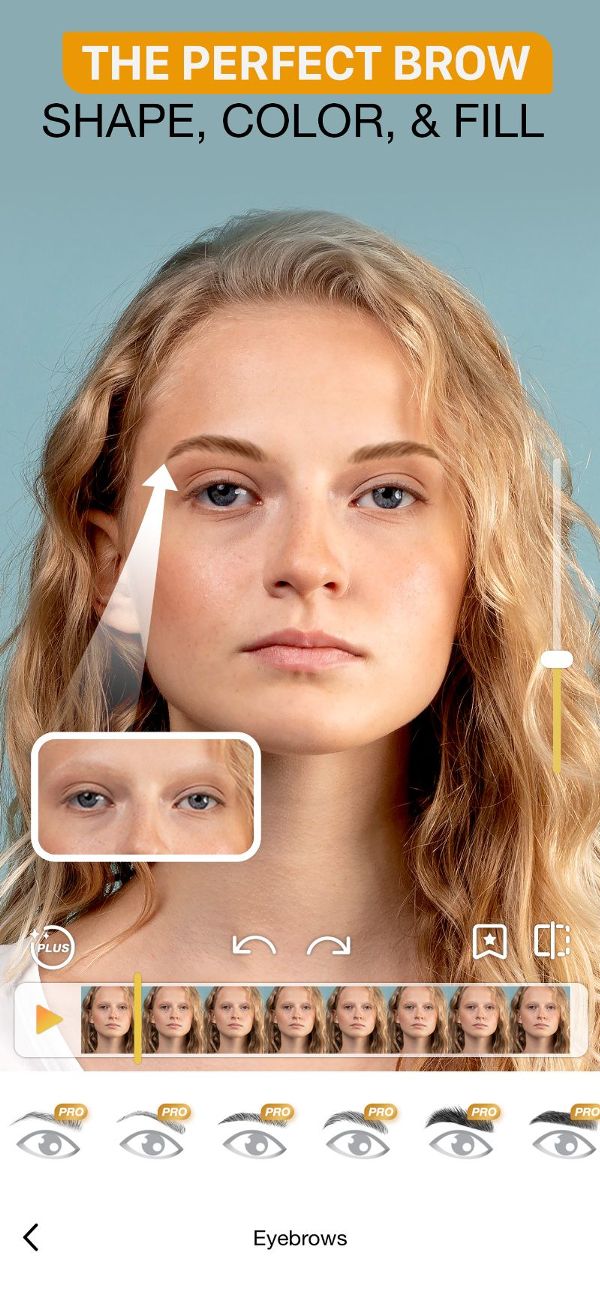This screenshot has width=600, height=1298.
Task: Select the second PRO eyebrow style
Action: (152, 1133)
